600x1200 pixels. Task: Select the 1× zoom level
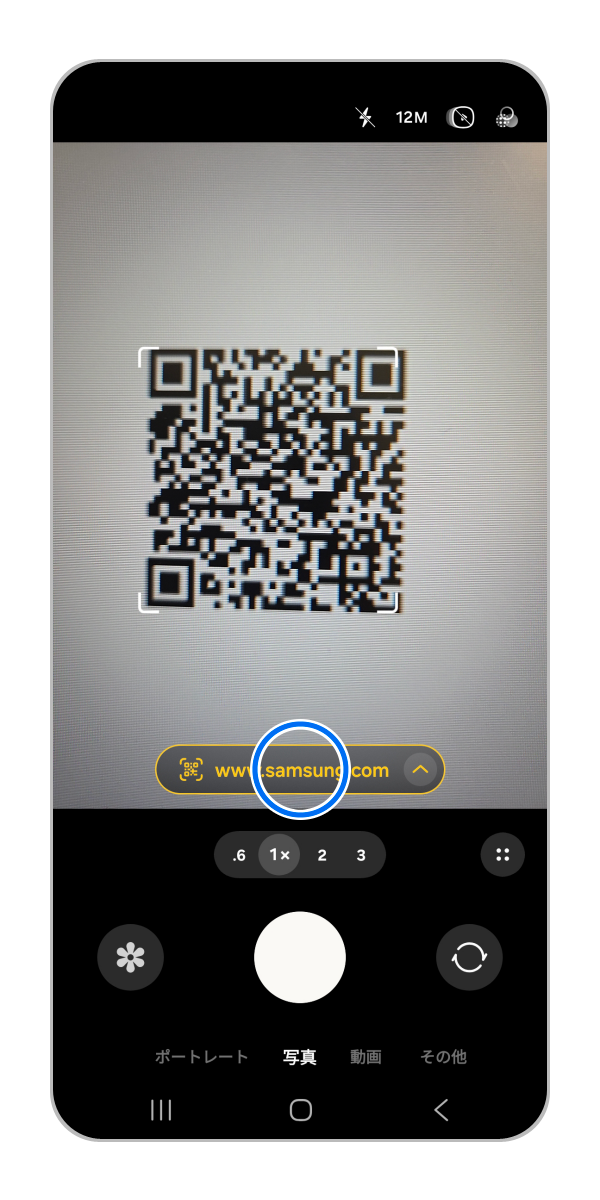[280, 856]
